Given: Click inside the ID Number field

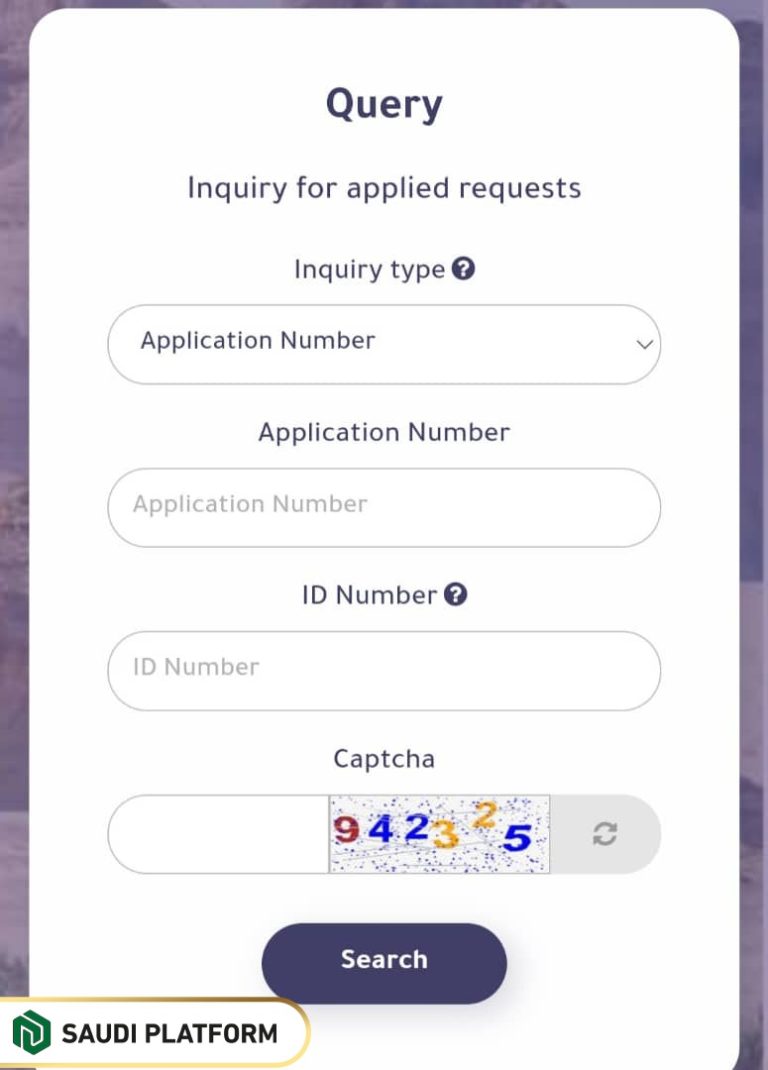Looking at the screenshot, I should click(x=384, y=670).
